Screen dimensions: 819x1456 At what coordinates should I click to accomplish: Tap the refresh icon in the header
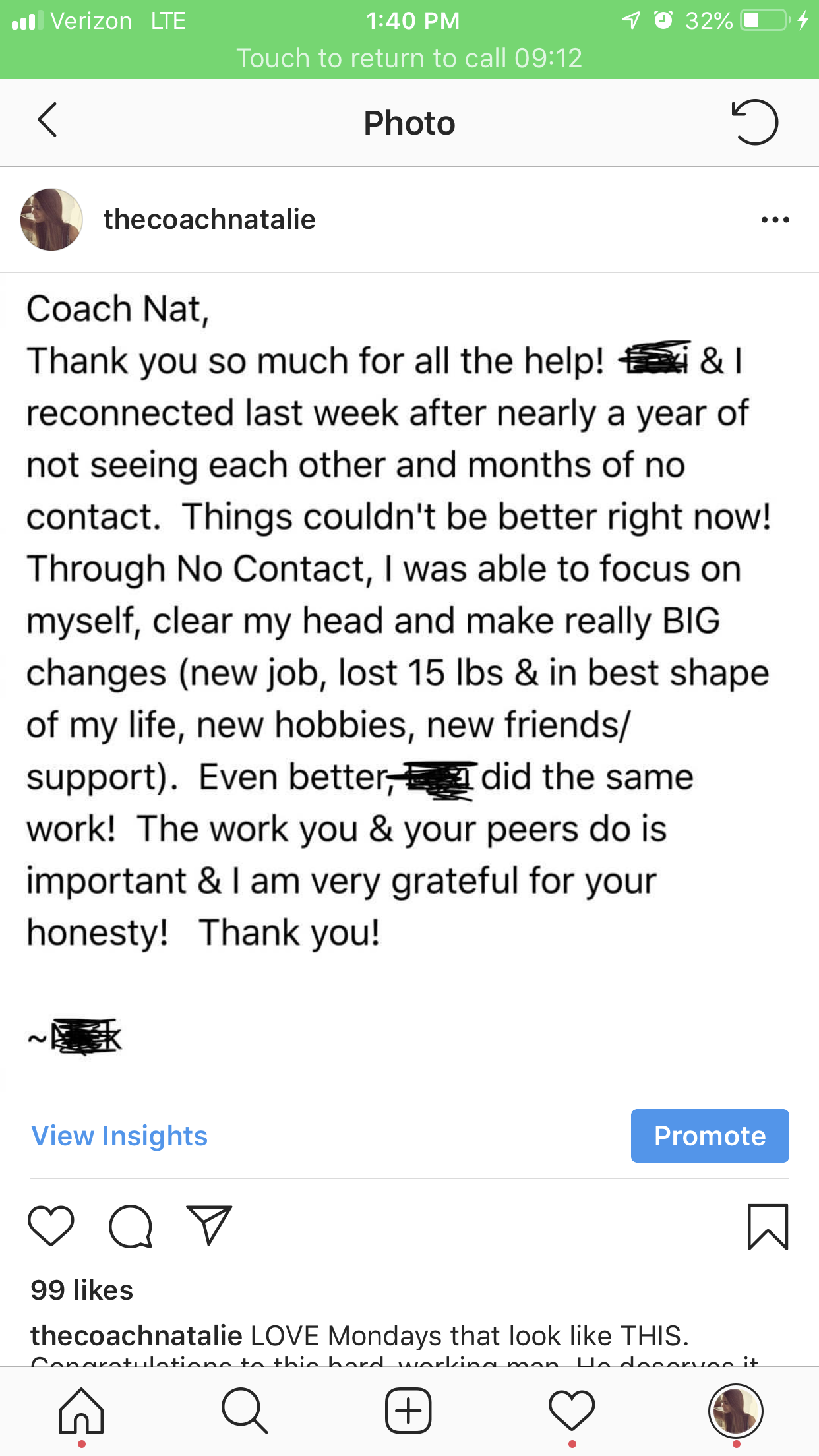[x=755, y=122]
